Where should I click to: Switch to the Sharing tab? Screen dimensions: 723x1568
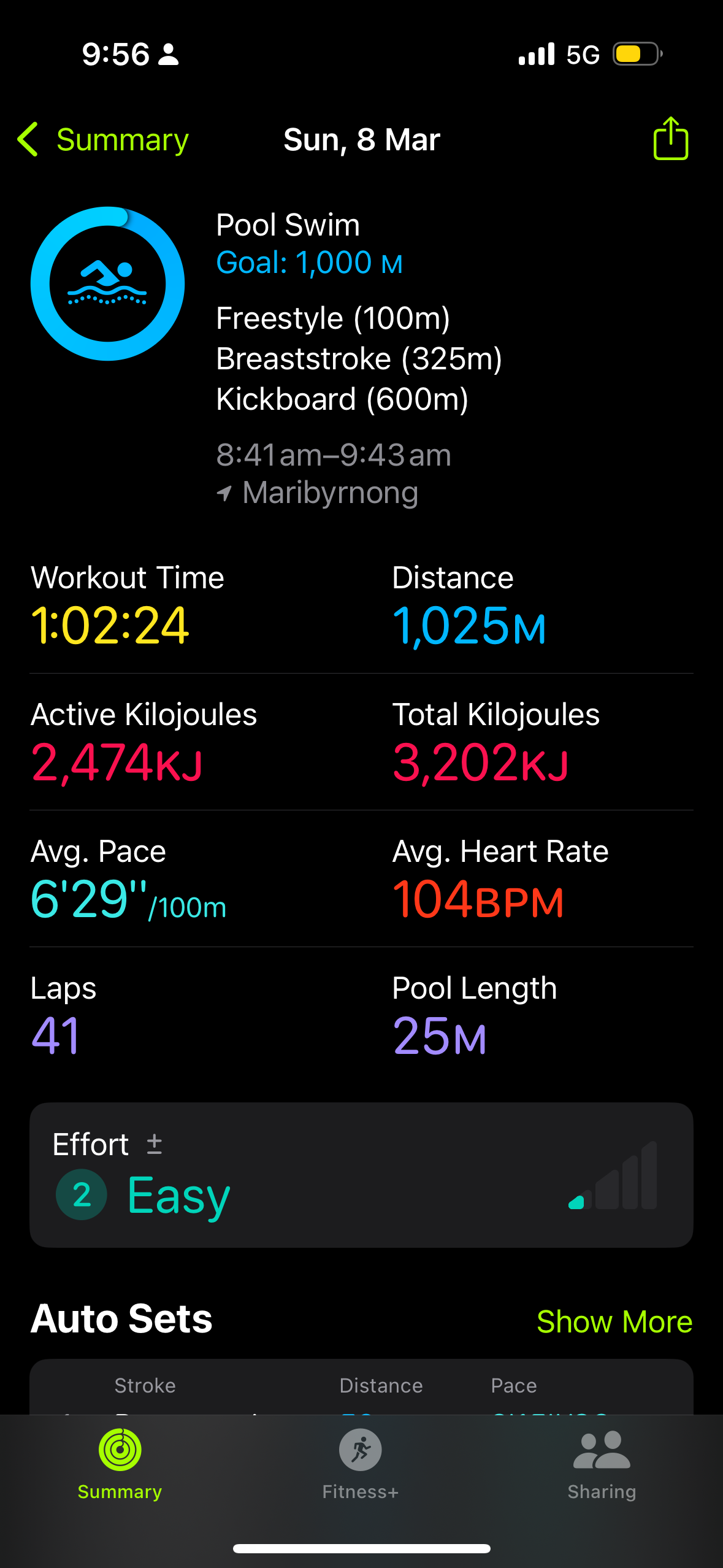point(602,1464)
